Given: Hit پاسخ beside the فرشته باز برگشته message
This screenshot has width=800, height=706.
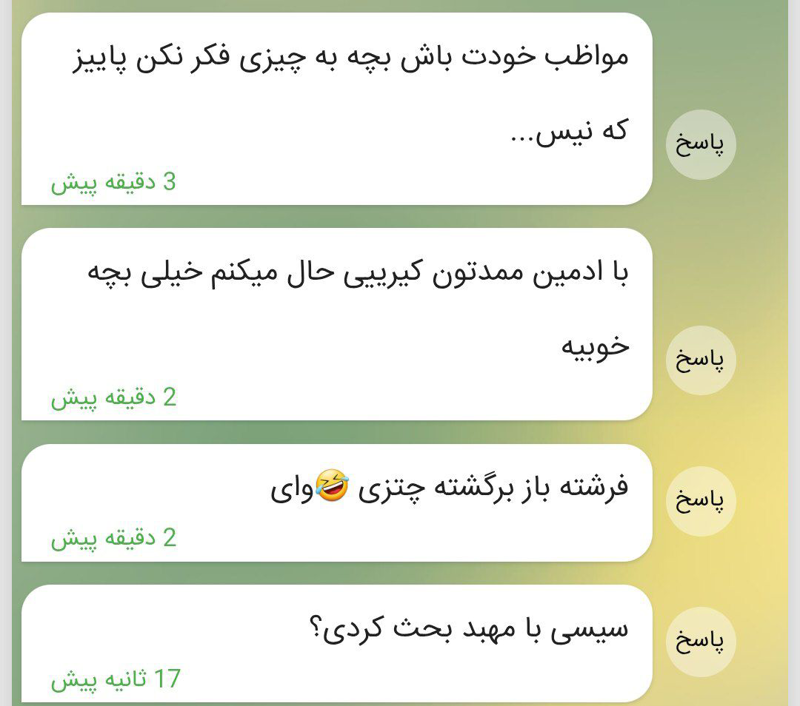Looking at the screenshot, I should tap(701, 501).
